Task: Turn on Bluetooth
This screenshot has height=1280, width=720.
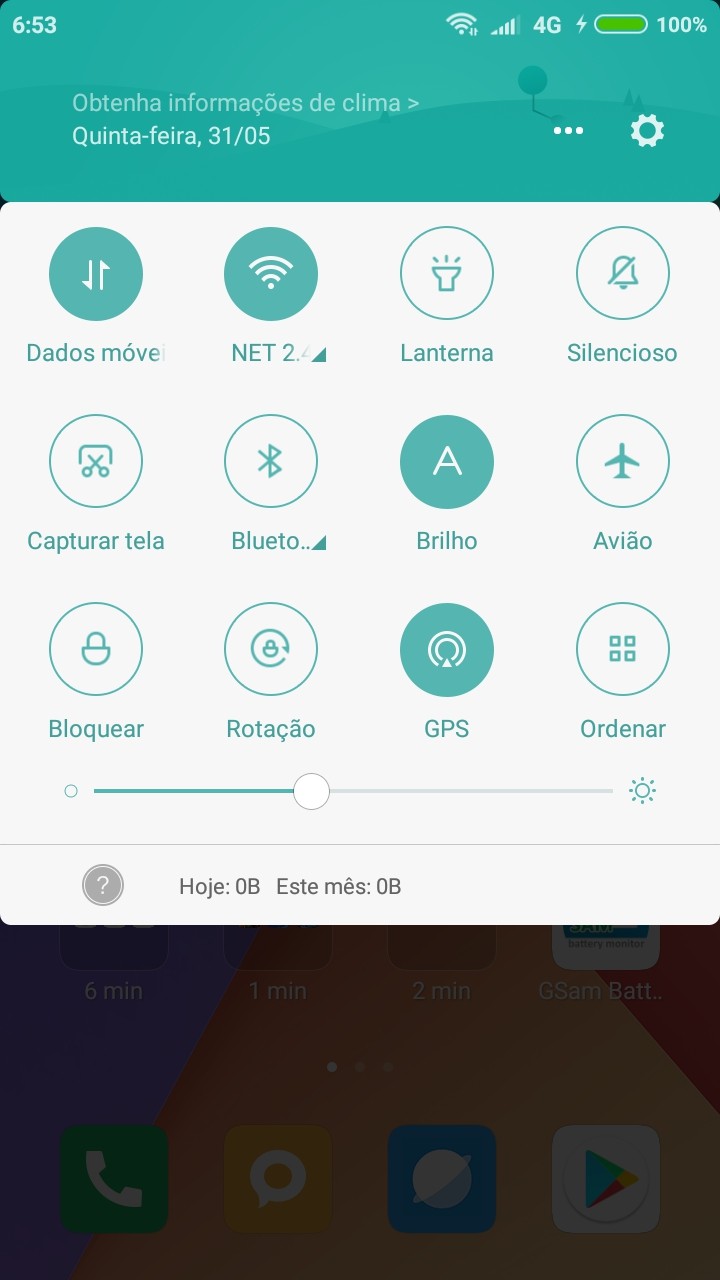Action: (x=271, y=462)
